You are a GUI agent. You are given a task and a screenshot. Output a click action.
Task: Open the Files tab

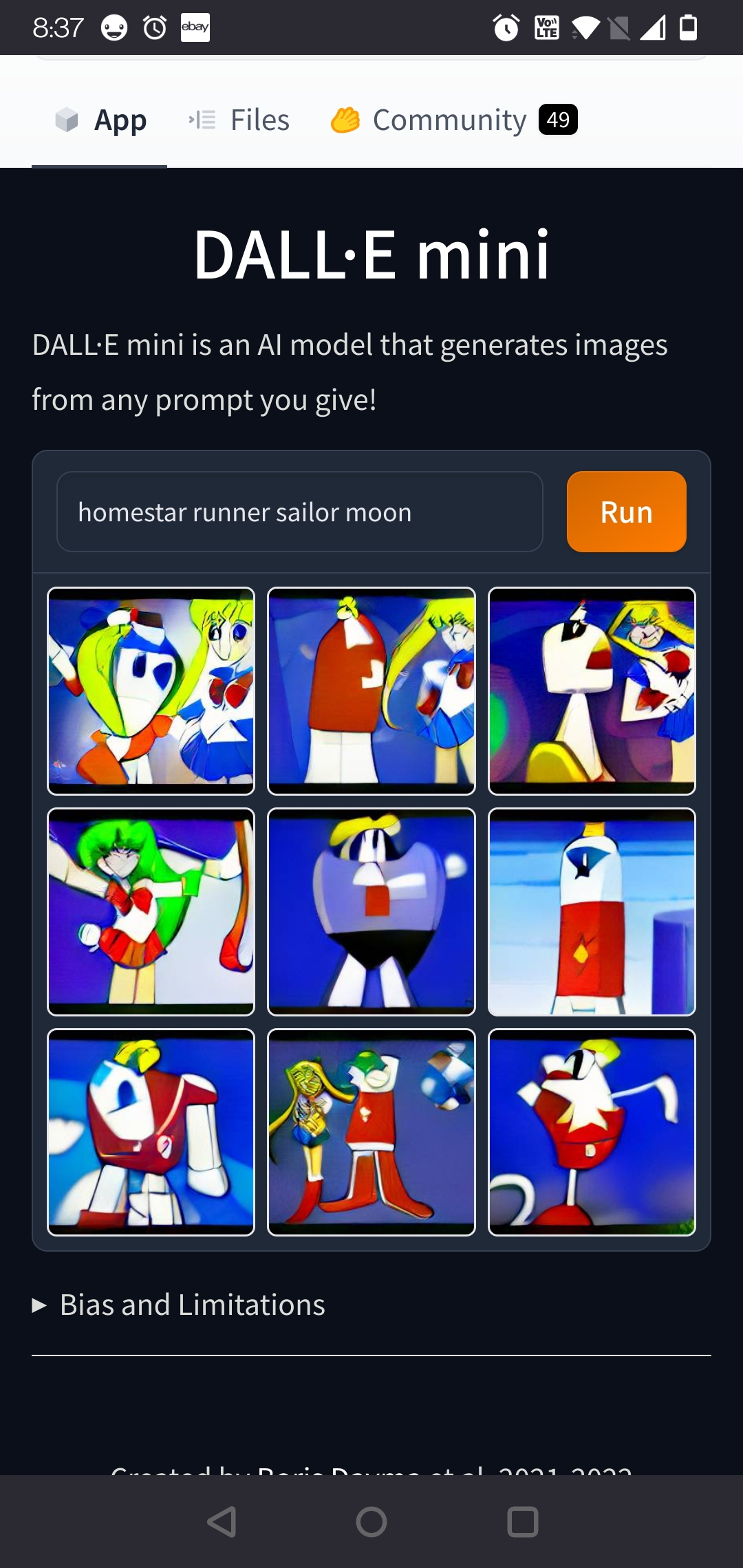pos(239,120)
